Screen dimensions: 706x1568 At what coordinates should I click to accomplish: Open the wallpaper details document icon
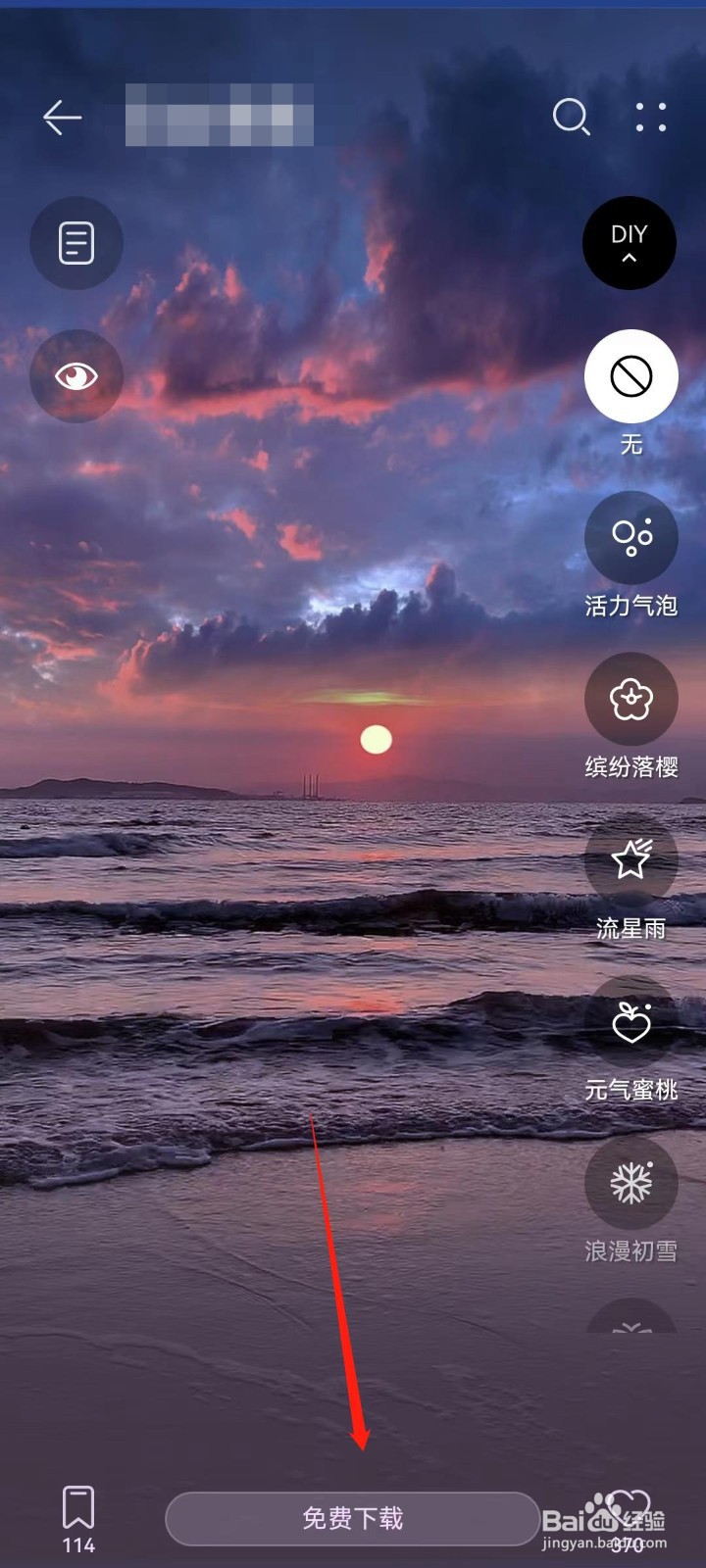(x=76, y=242)
